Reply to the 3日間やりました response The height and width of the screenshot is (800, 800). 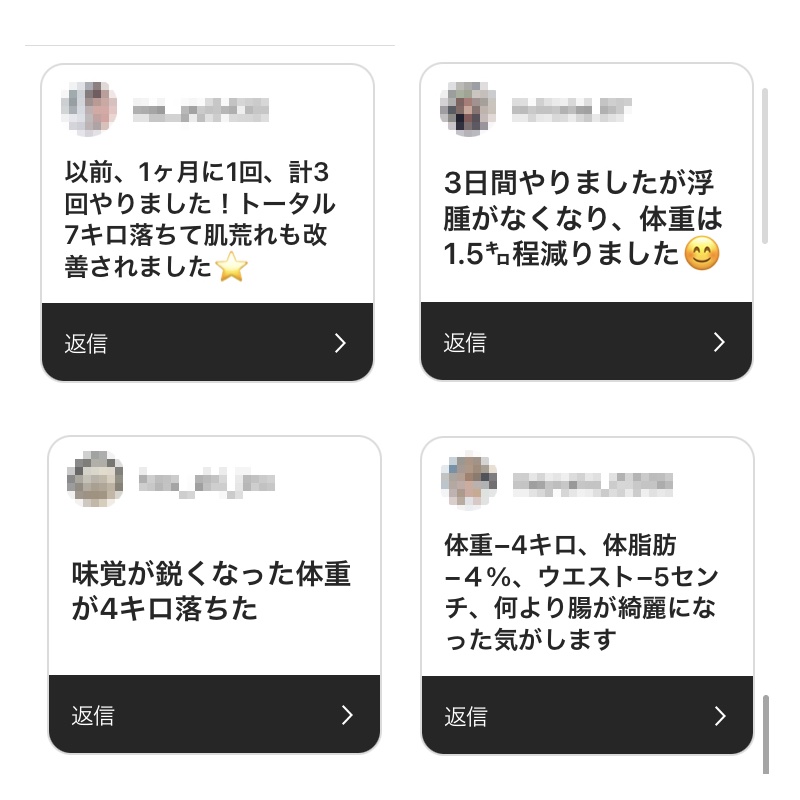(x=586, y=342)
